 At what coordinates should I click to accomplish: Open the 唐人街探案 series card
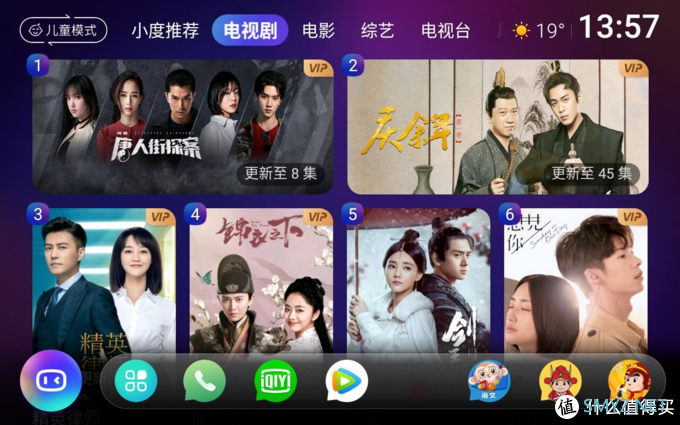point(183,125)
